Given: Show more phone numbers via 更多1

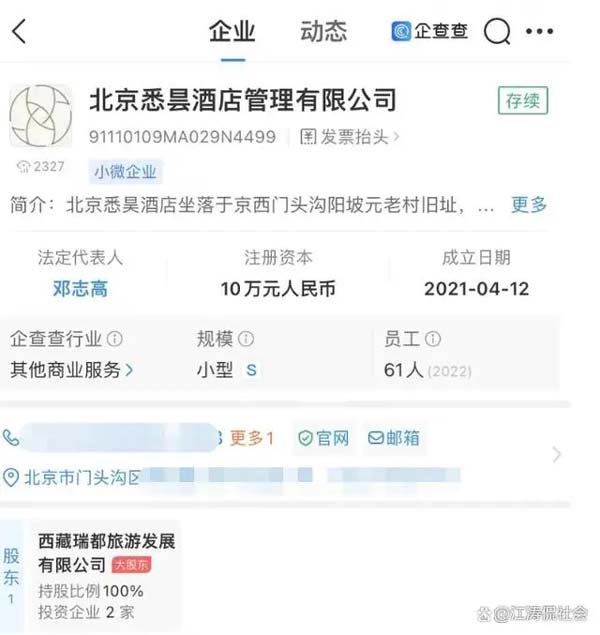Looking at the screenshot, I should tap(252, 438).
